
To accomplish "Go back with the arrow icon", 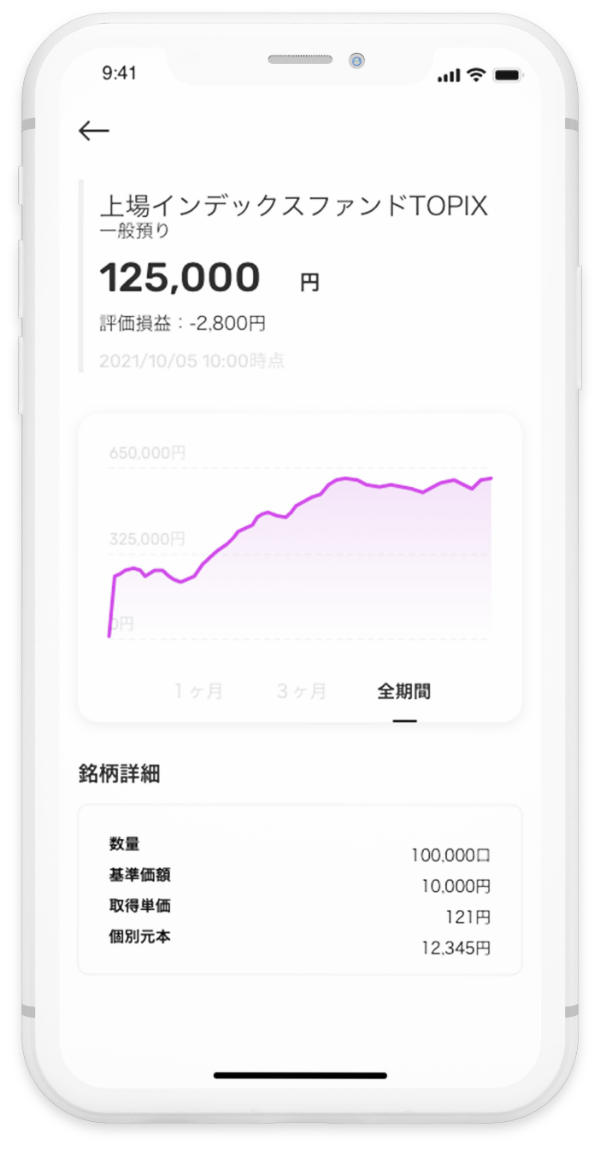I will (94, 131).
